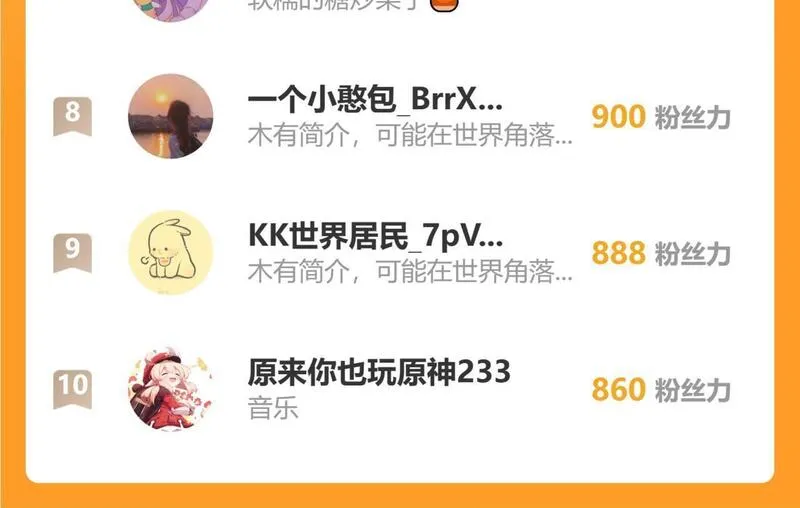The image size is (800, 508).
Task: Open the profile of 一个小憨包_BrrX
Action: click(x=375, y=99)
